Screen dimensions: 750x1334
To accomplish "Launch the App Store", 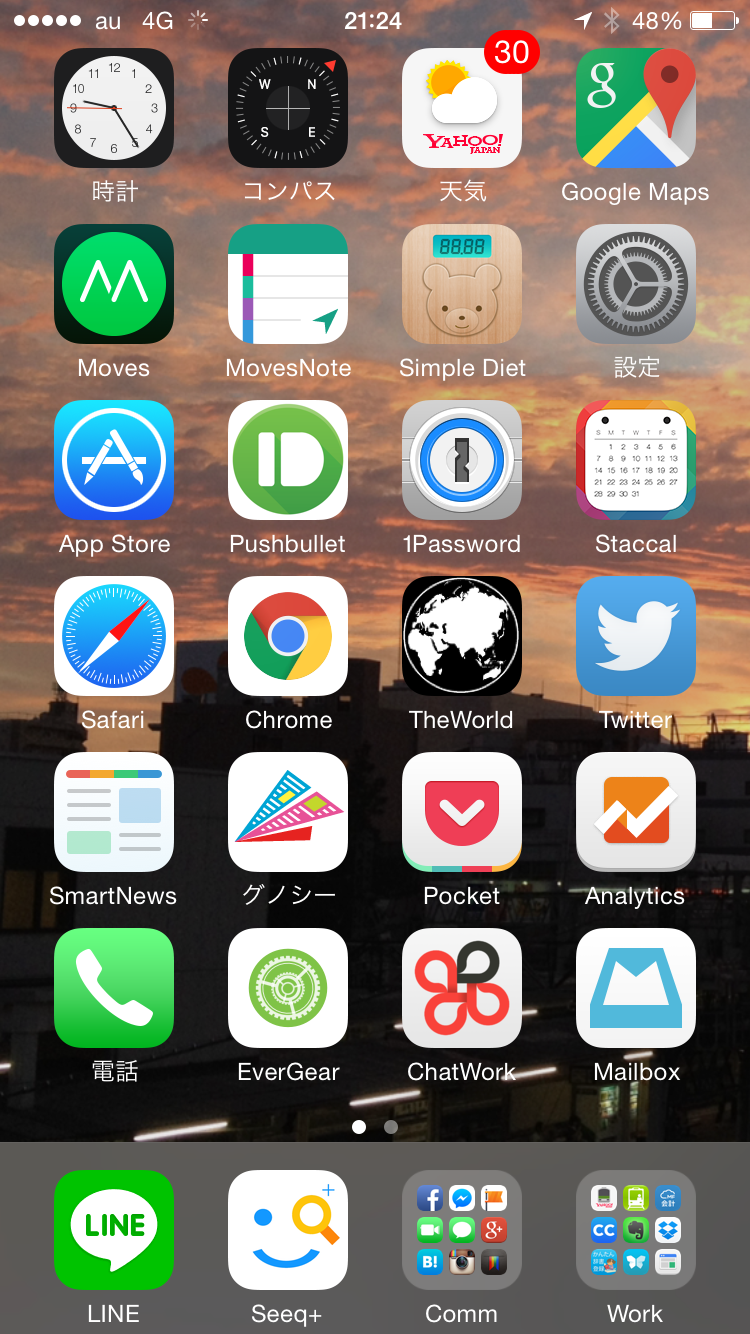I will click(114, 460).
